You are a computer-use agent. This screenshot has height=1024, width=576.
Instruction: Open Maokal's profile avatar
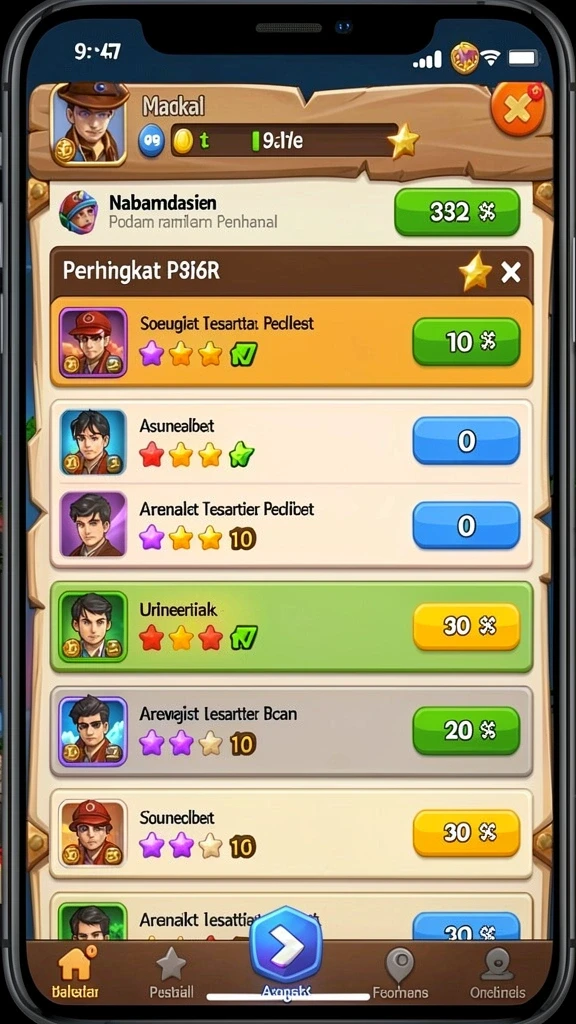click(x=88, y=122)
